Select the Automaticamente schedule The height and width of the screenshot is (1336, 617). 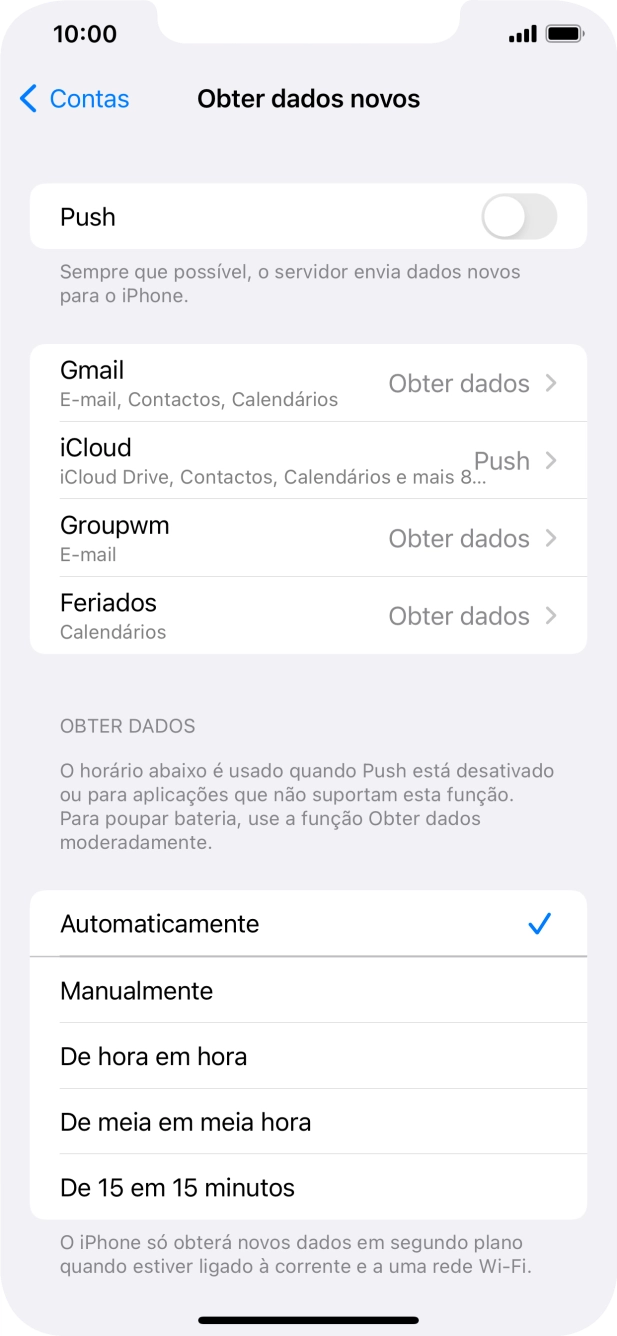point(308,924)
